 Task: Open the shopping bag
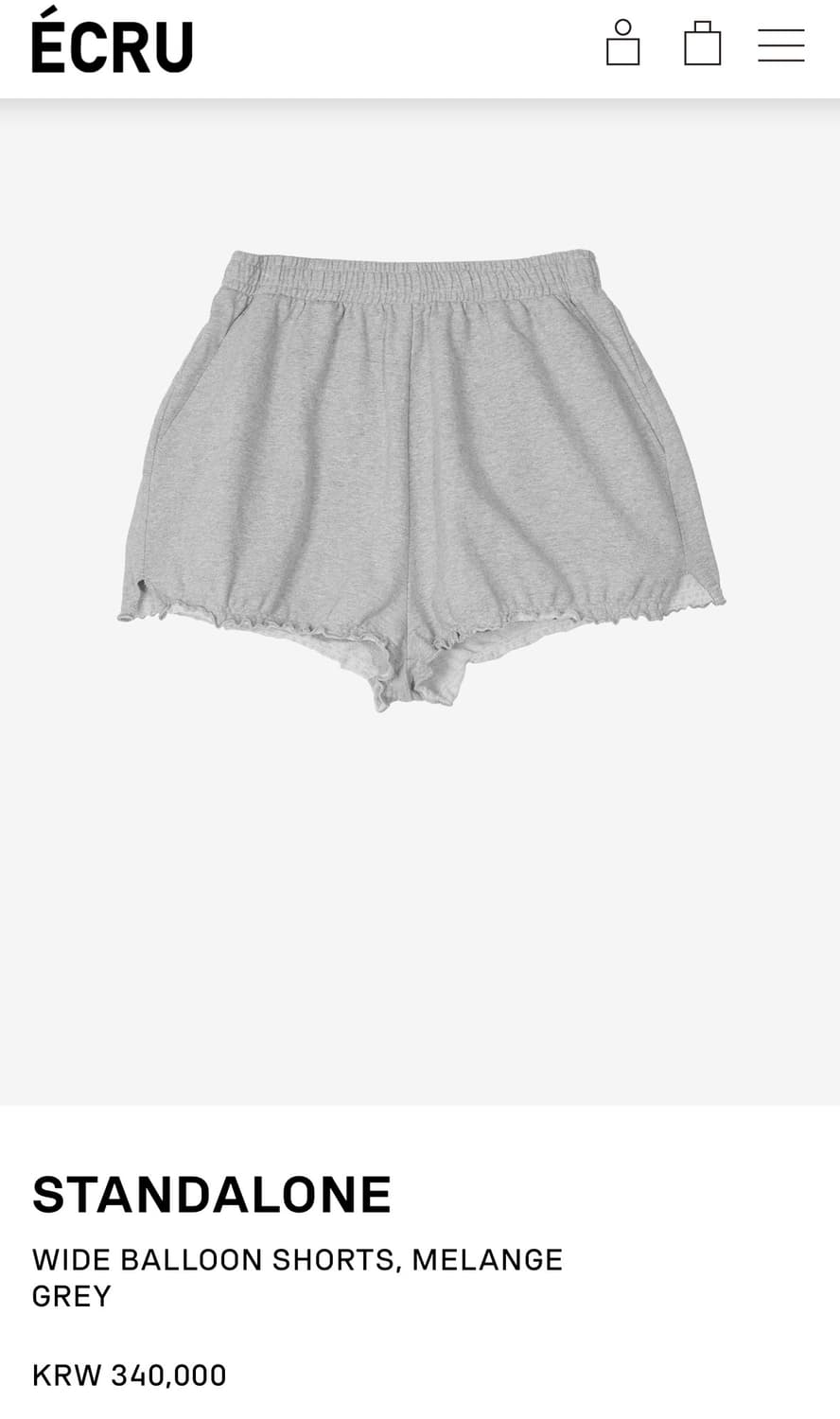point(702,44)
